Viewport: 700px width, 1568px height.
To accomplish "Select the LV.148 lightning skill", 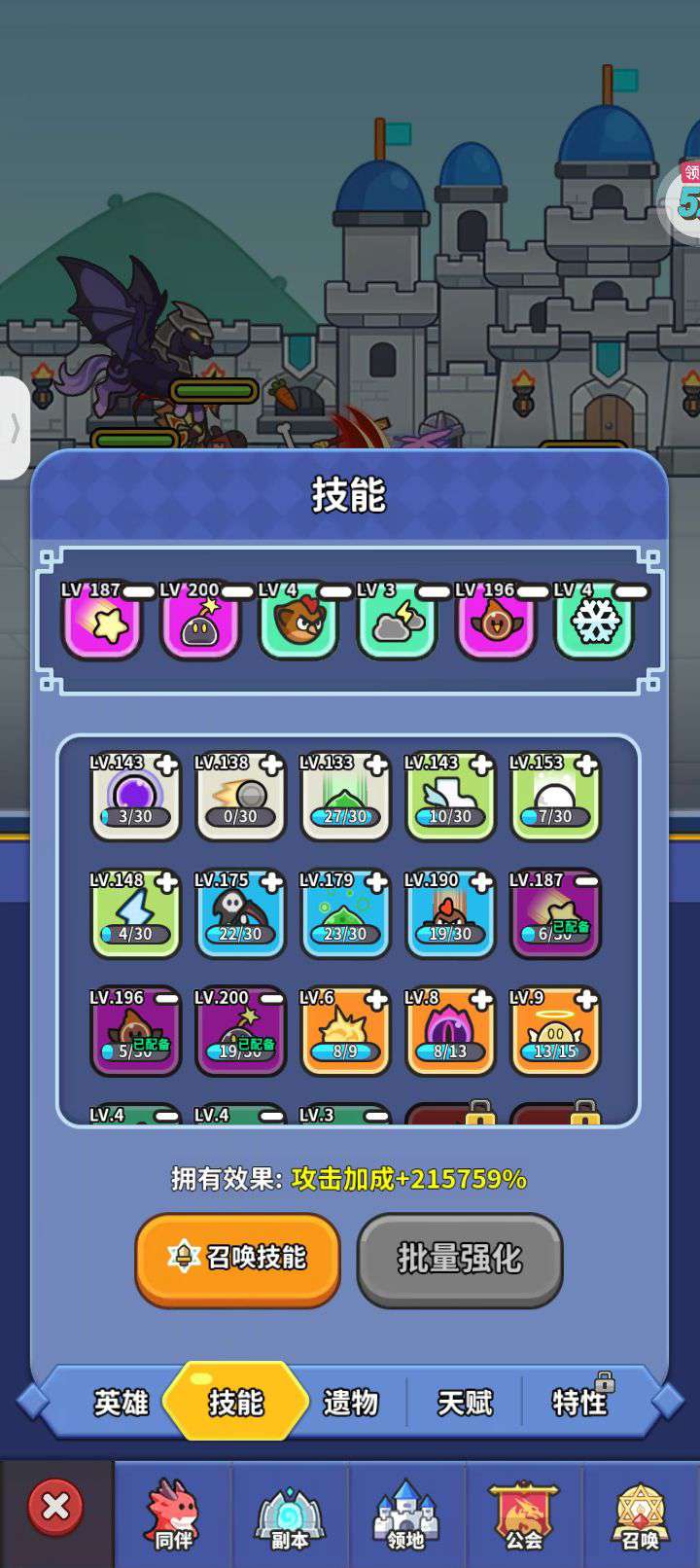I will (x=135, y=914).
